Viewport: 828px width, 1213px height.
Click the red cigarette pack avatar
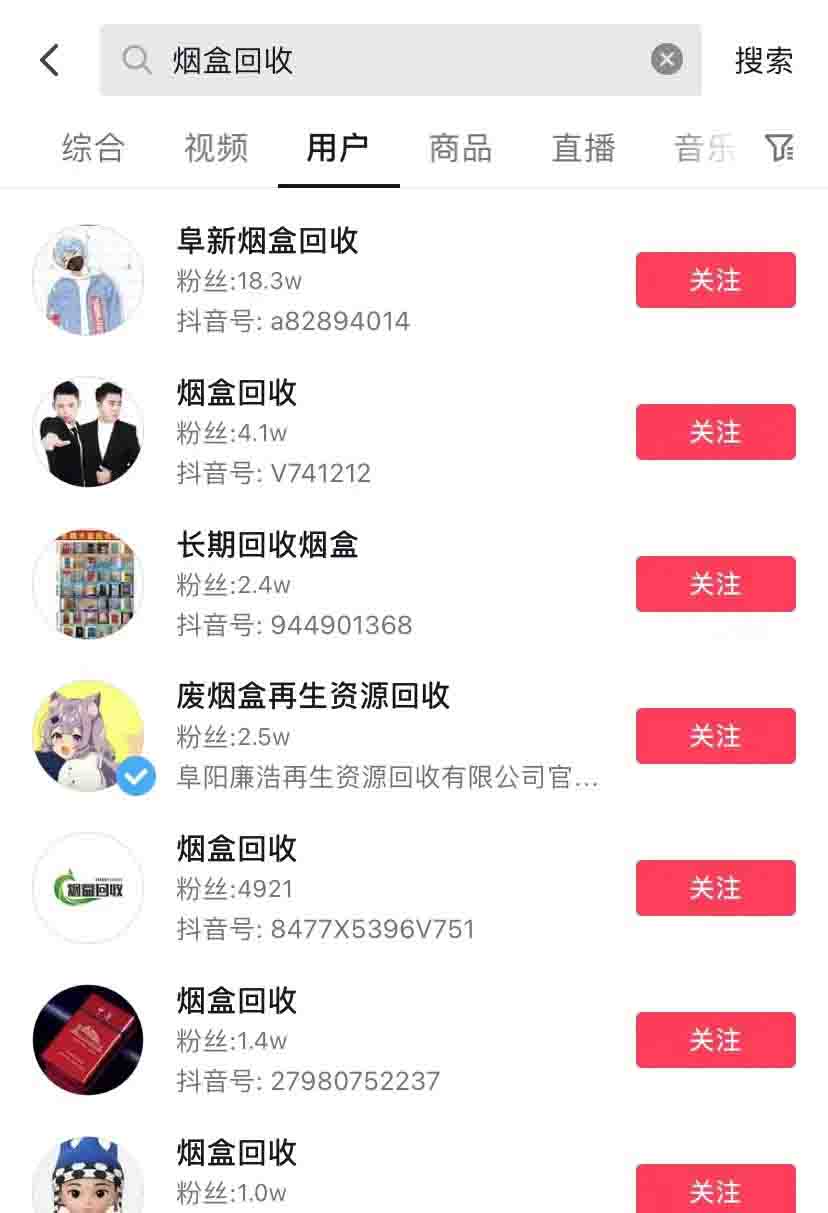pyautogui.click(x=88, y=1040)
